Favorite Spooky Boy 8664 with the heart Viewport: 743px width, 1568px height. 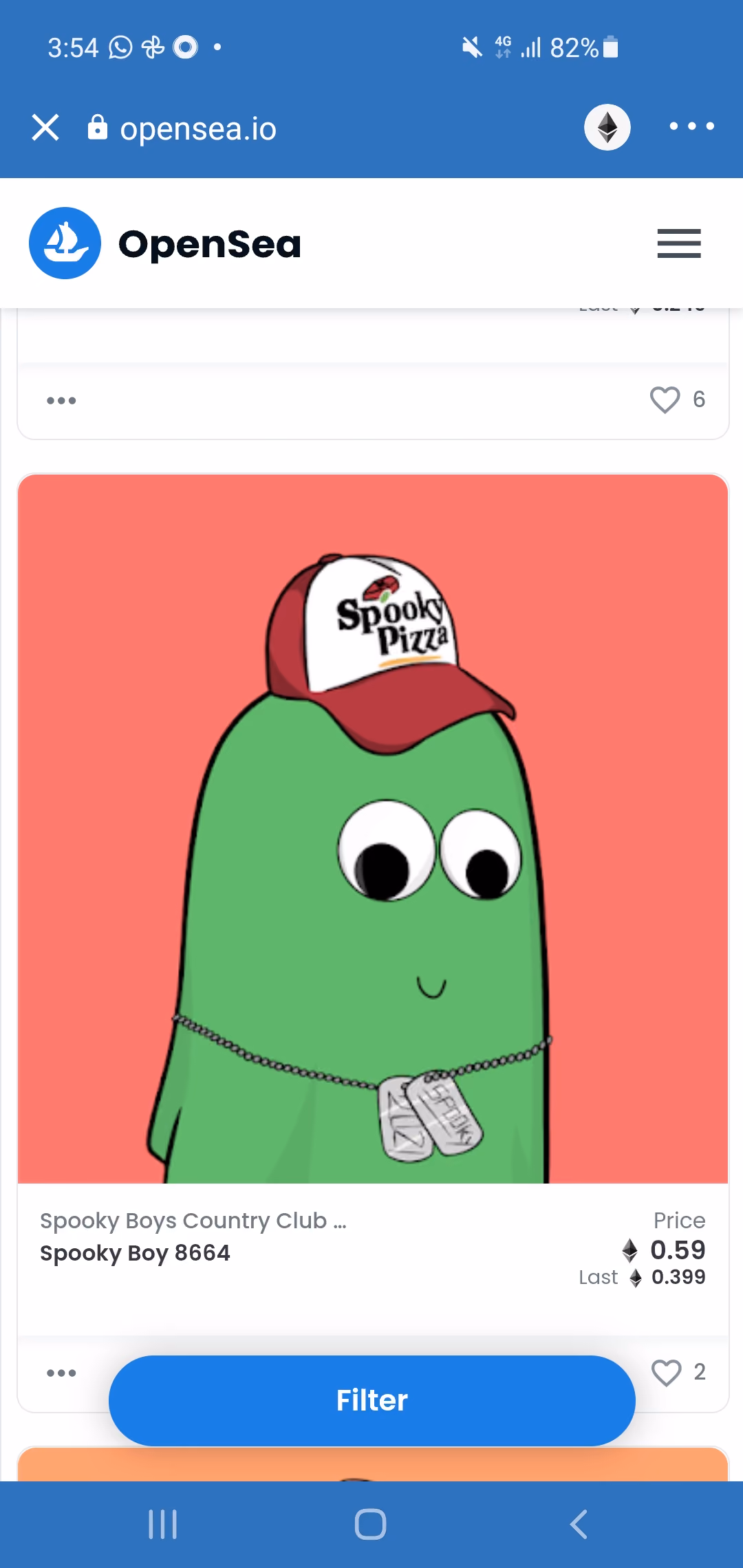tap(666, 1373)
